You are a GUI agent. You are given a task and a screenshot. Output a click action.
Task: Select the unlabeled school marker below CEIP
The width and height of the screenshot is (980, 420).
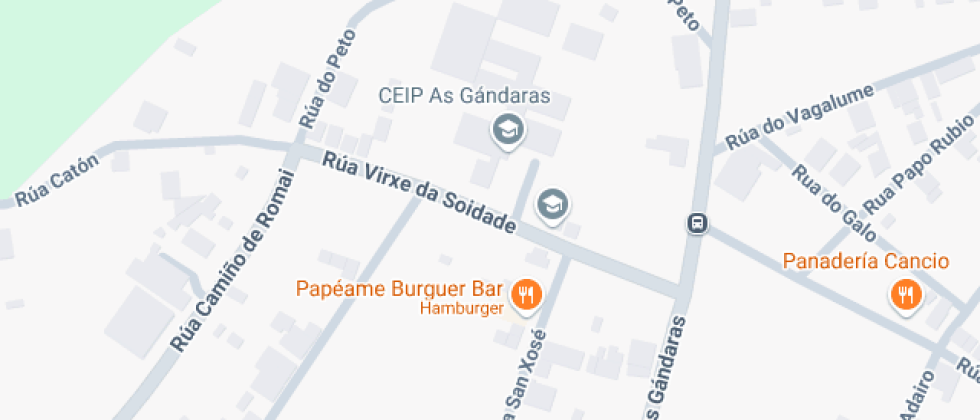click(551, 205)
